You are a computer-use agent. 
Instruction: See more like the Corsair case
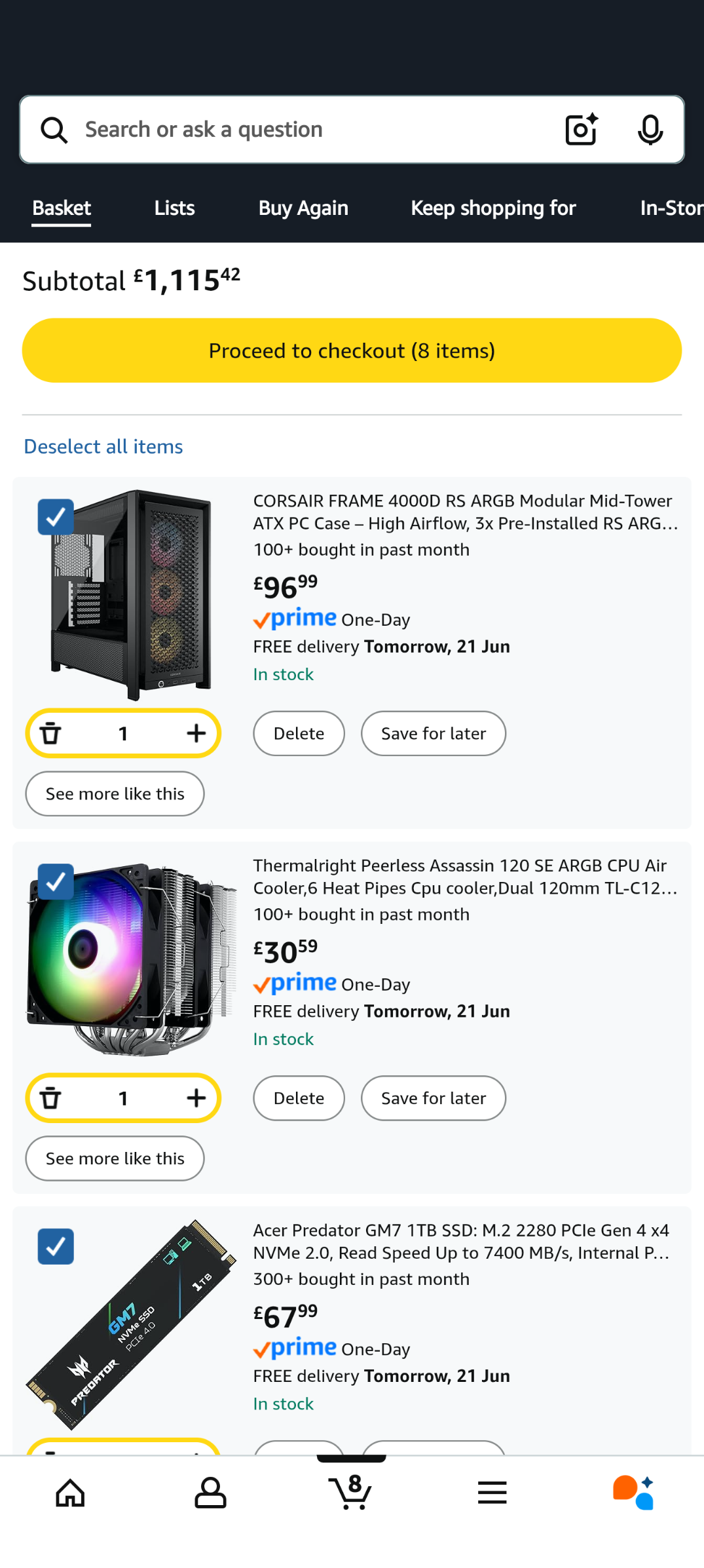click(x=115, y=794)
